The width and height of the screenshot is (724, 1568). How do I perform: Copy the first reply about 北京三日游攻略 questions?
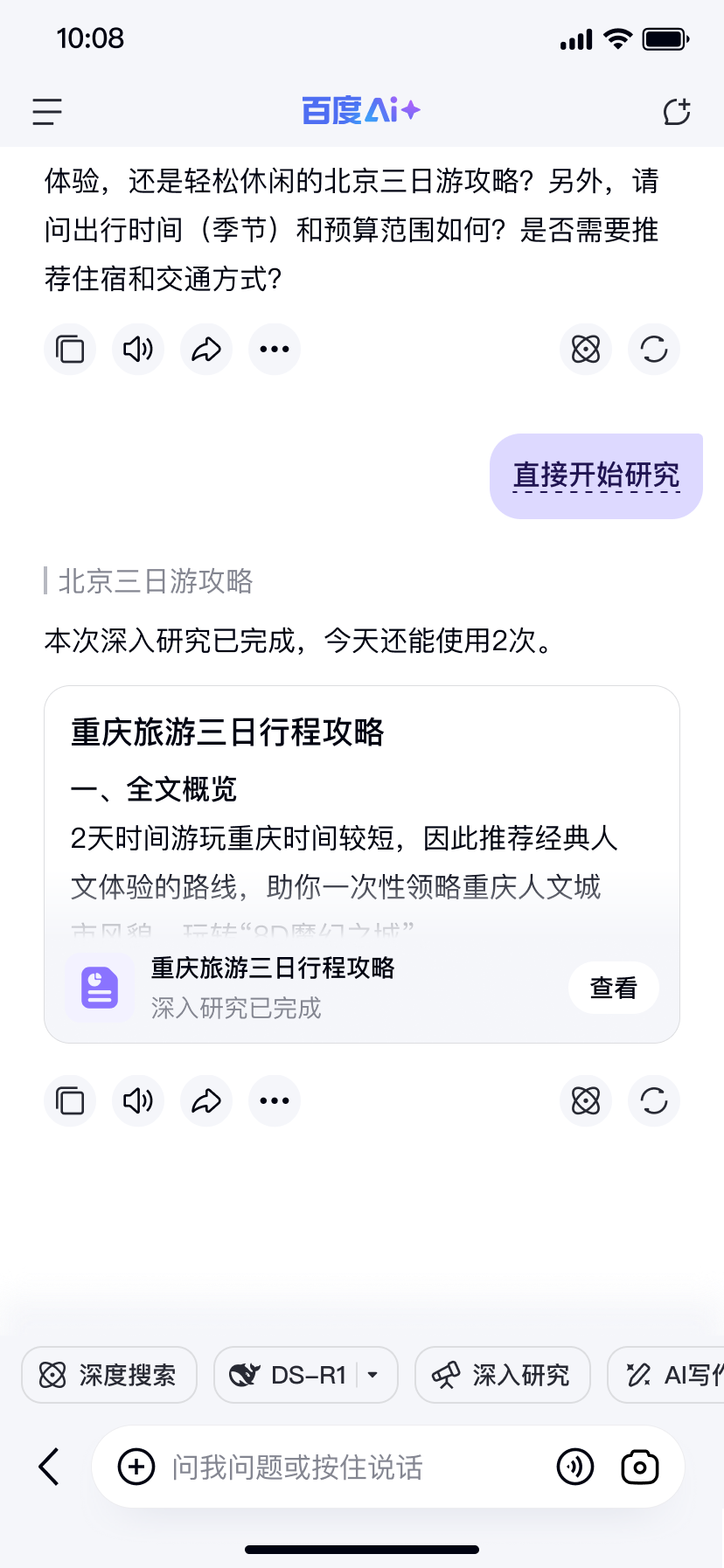coord(70,350)
